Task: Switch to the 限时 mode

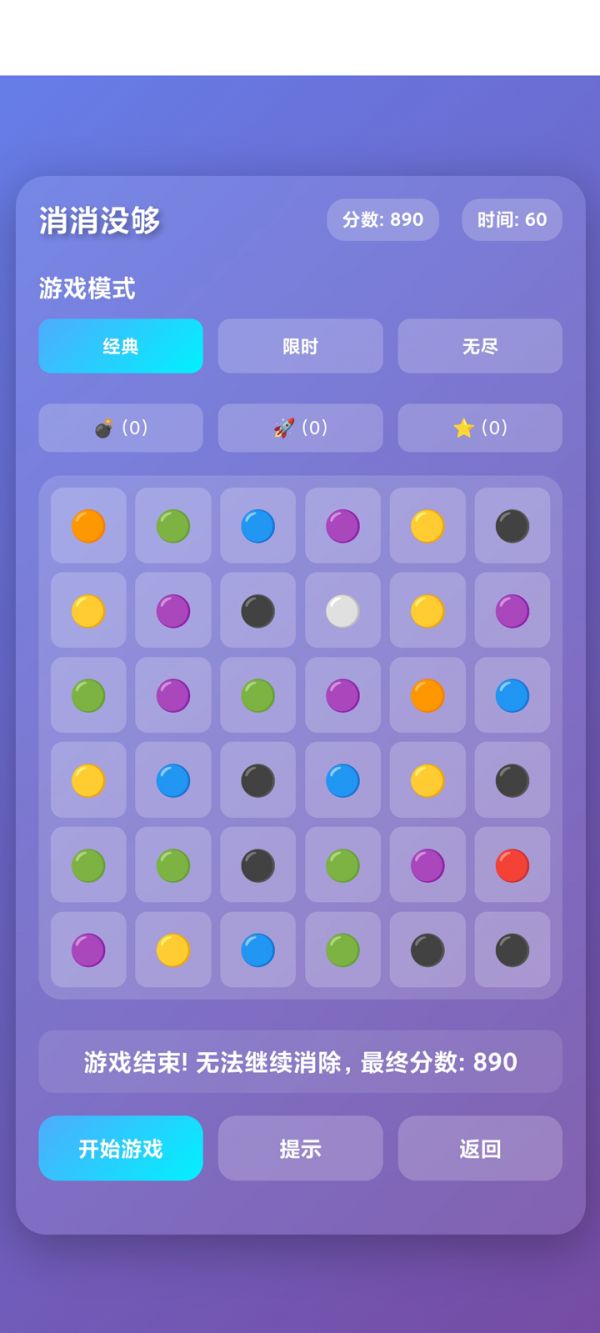Action: pos(300,346)
